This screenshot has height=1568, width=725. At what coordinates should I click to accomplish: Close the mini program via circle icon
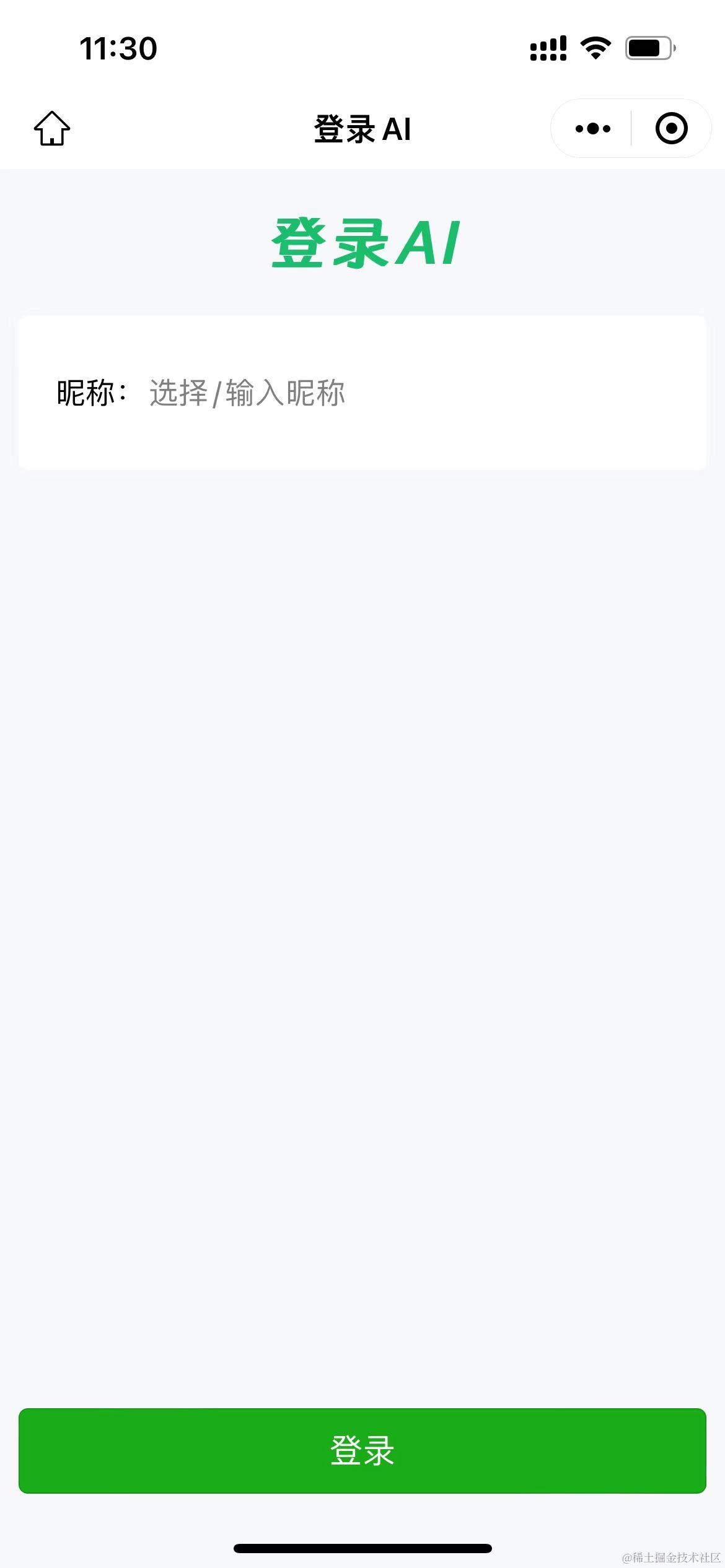(671, 129)
